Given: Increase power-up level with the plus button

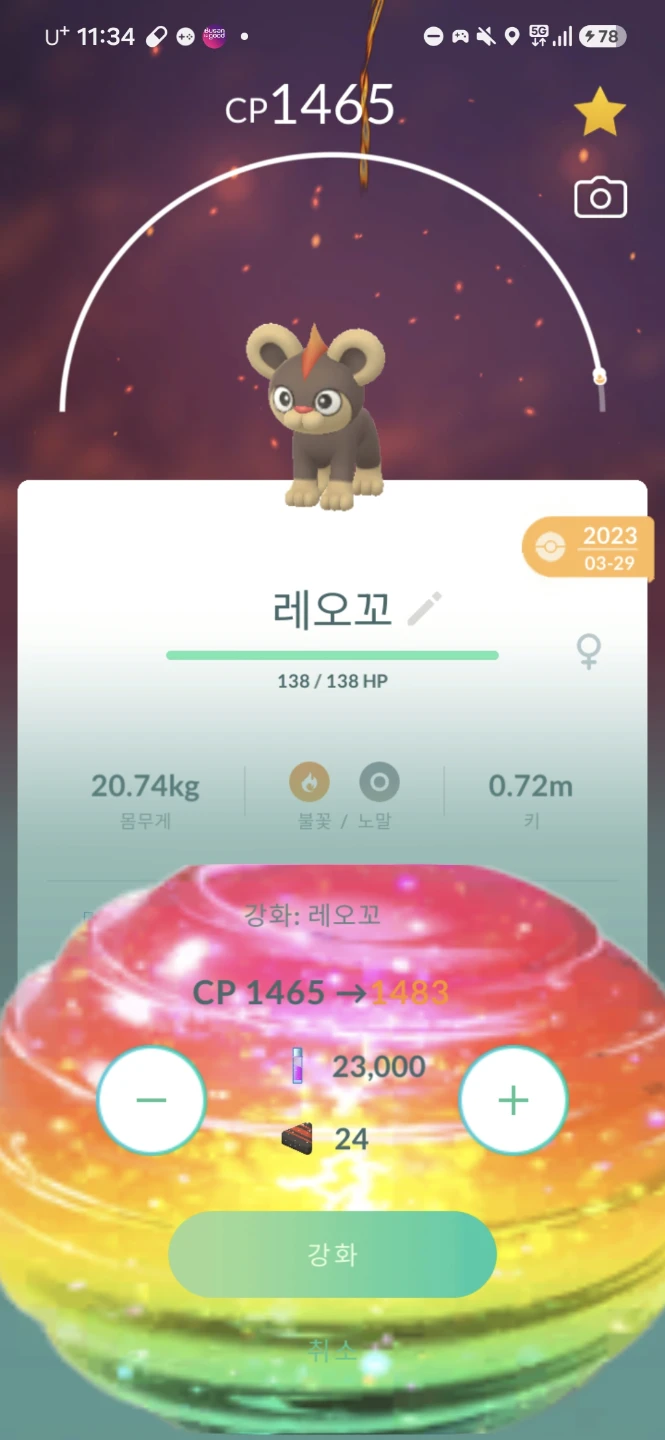Looking at the screenshot, I should [x=513, y=1100].
